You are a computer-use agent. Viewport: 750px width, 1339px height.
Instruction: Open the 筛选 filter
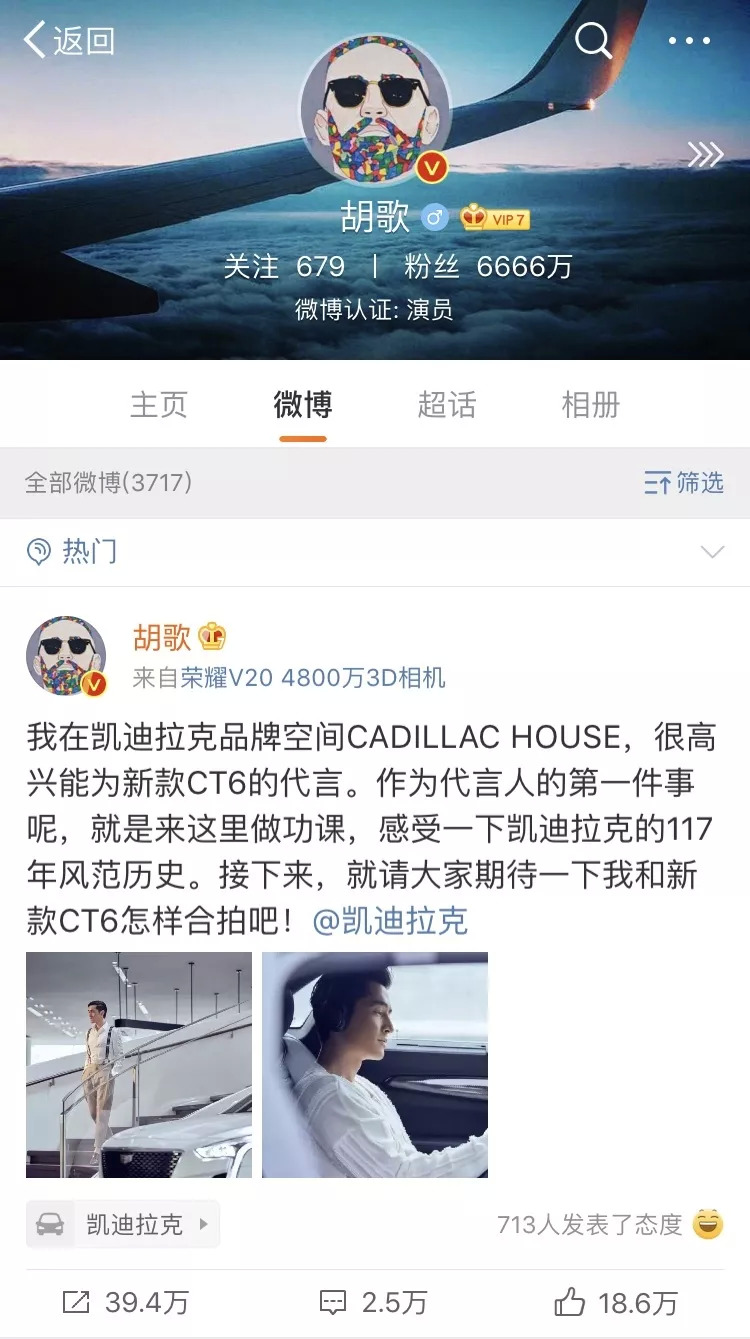[684, 483]
